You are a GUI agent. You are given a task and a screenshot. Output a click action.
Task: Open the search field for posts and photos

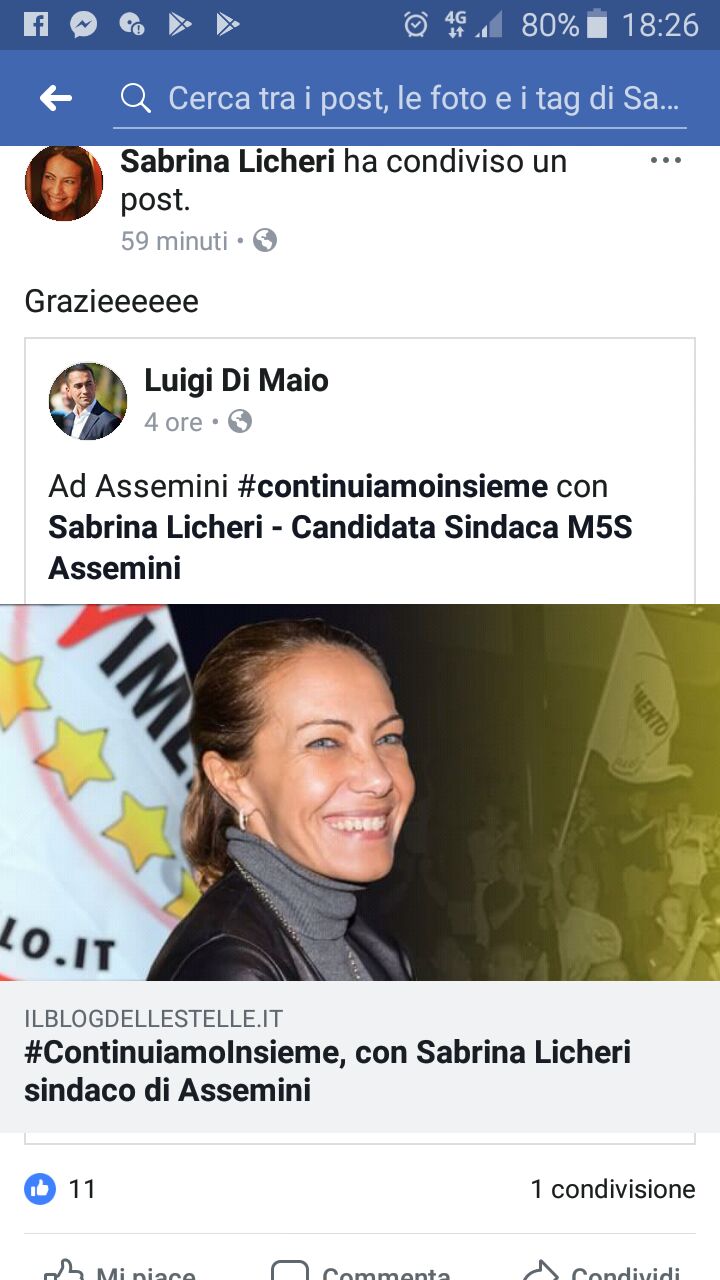point(400,98)
